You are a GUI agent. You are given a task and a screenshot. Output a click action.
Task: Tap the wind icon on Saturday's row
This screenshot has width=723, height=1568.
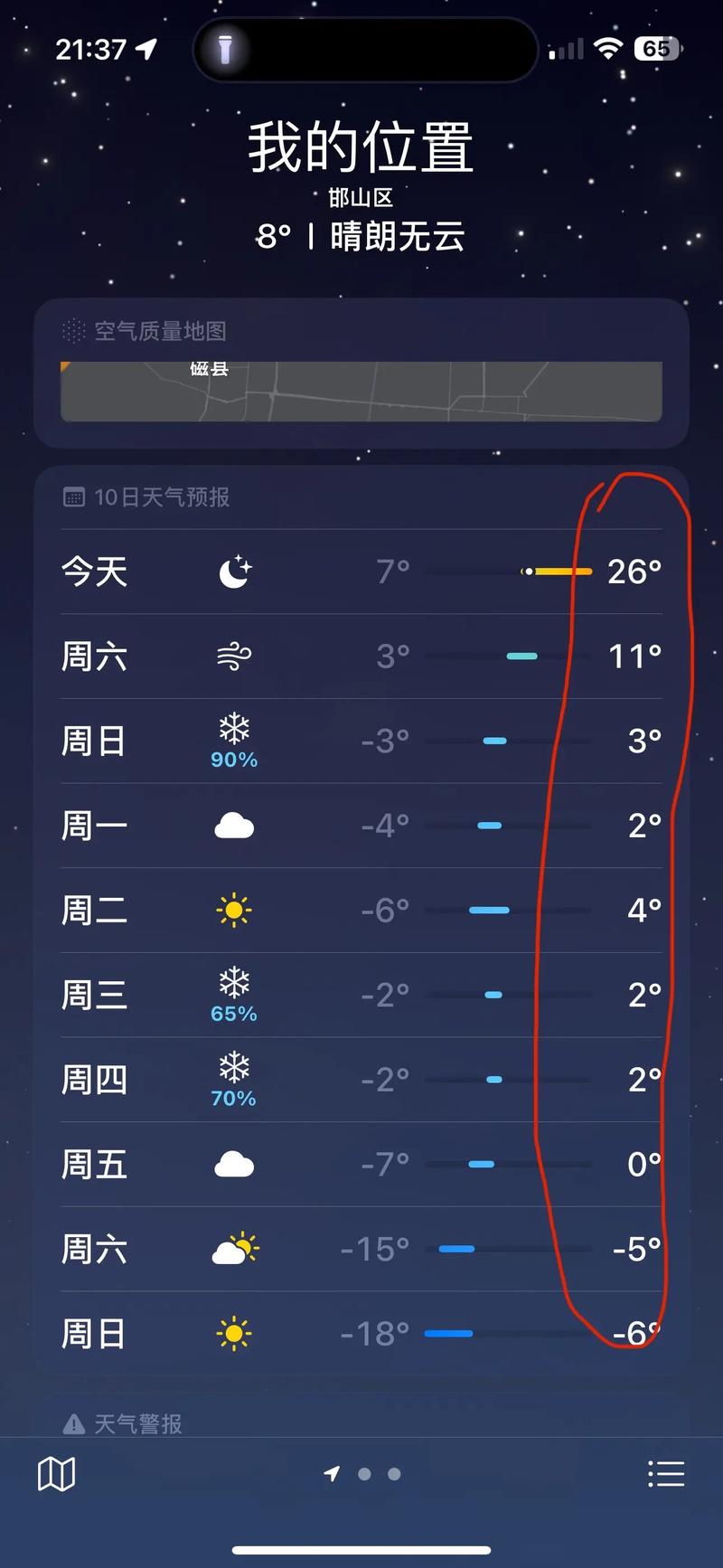(x=233, y=656)
